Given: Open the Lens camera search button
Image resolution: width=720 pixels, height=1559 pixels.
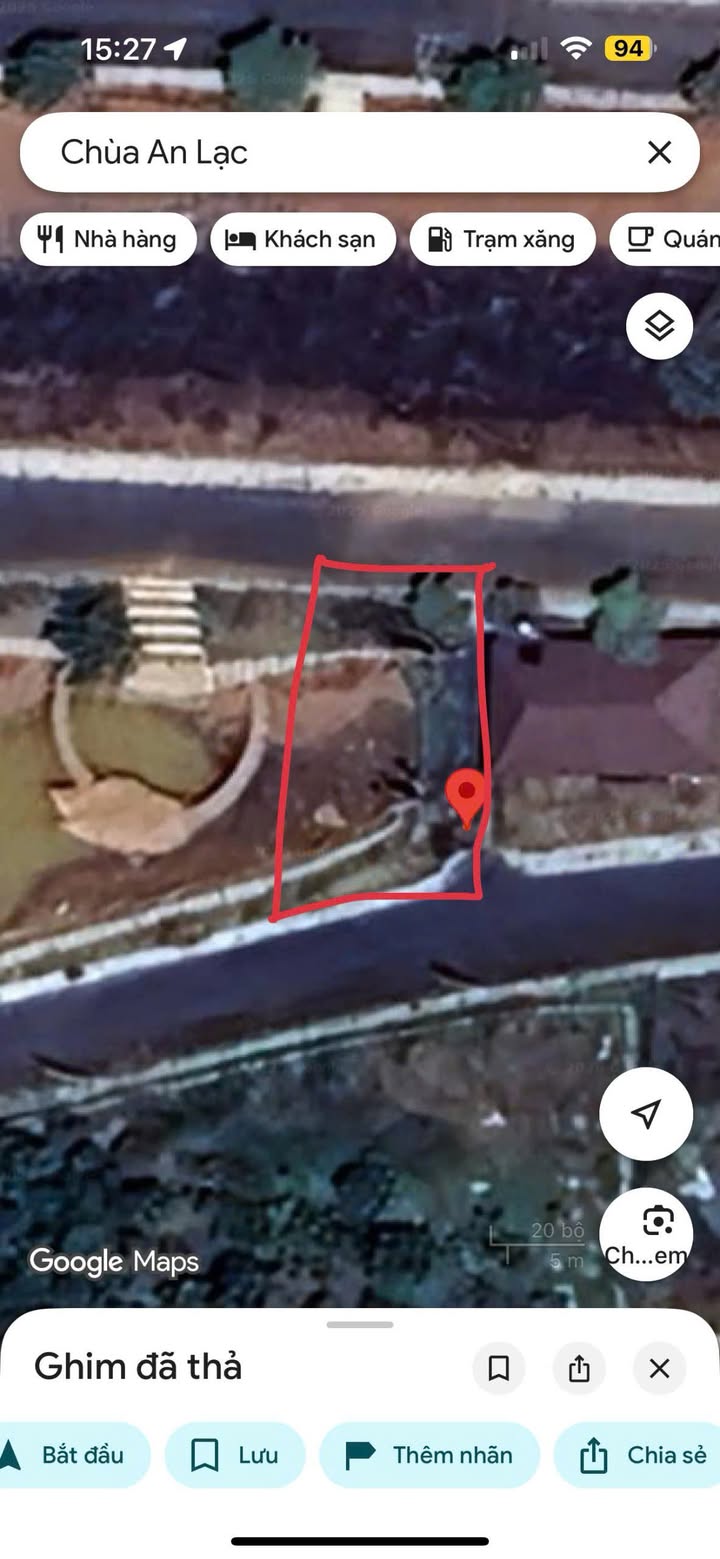Looking at the screenshot, I should click(646, 1234).
